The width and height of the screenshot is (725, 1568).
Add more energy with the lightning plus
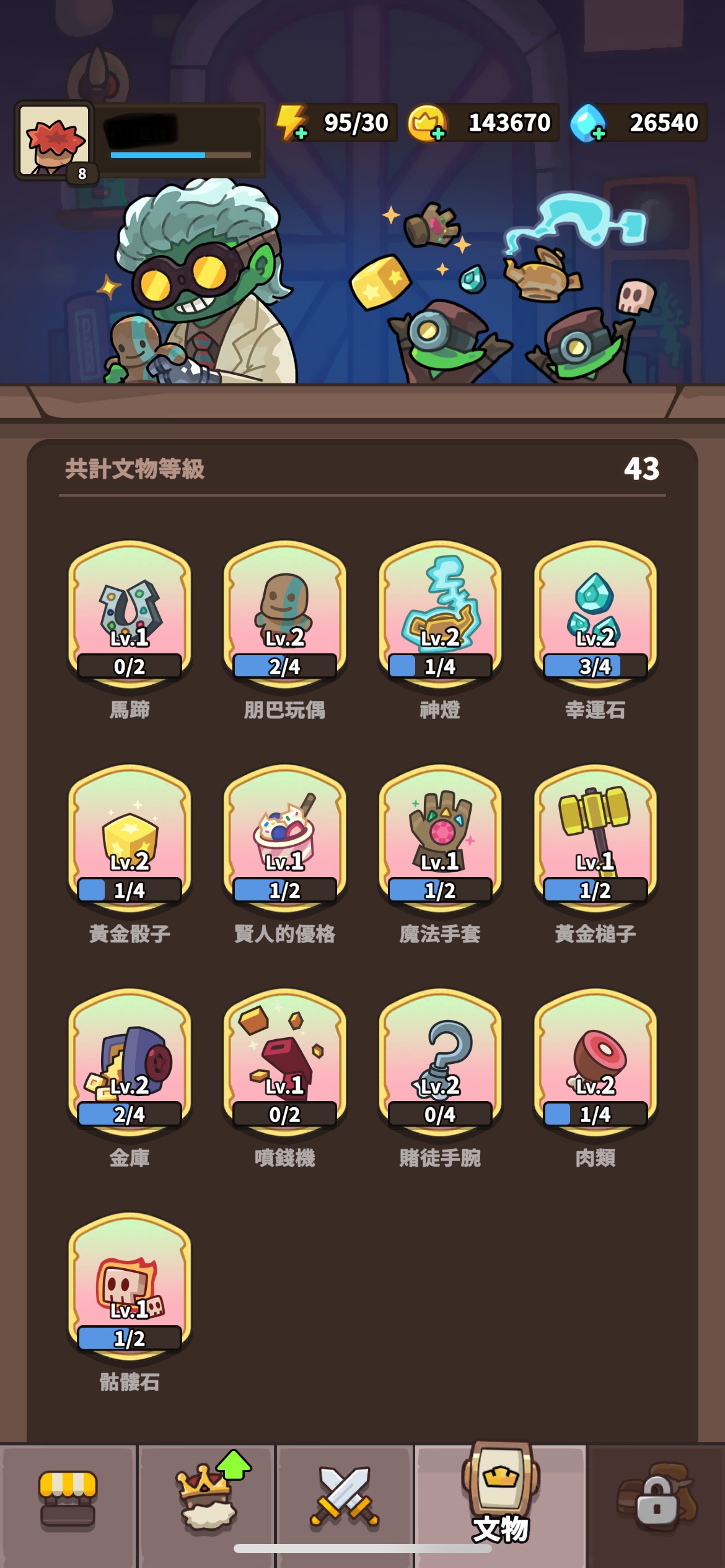(x=291, y=123)
